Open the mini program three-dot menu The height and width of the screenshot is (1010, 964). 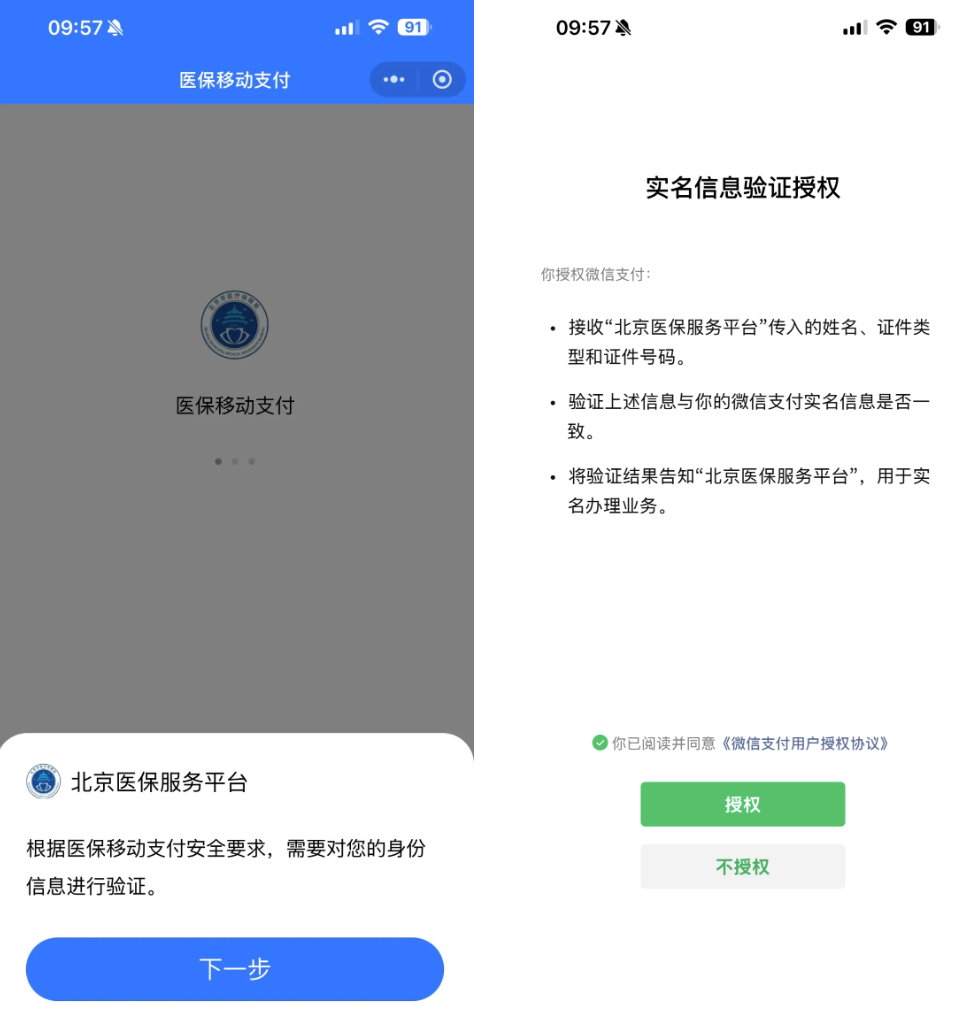[x=393, y=80]
